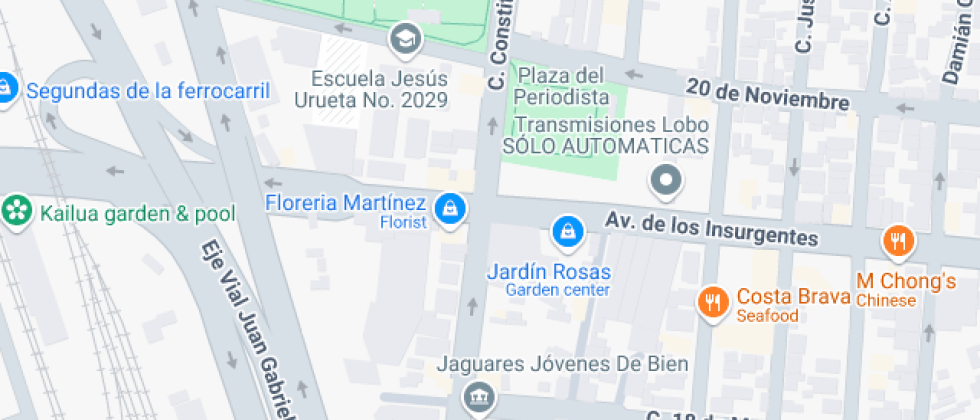Tap the Kailua garden & pool marker
This screenshot has width=980, height=420.
click(16, 211)
